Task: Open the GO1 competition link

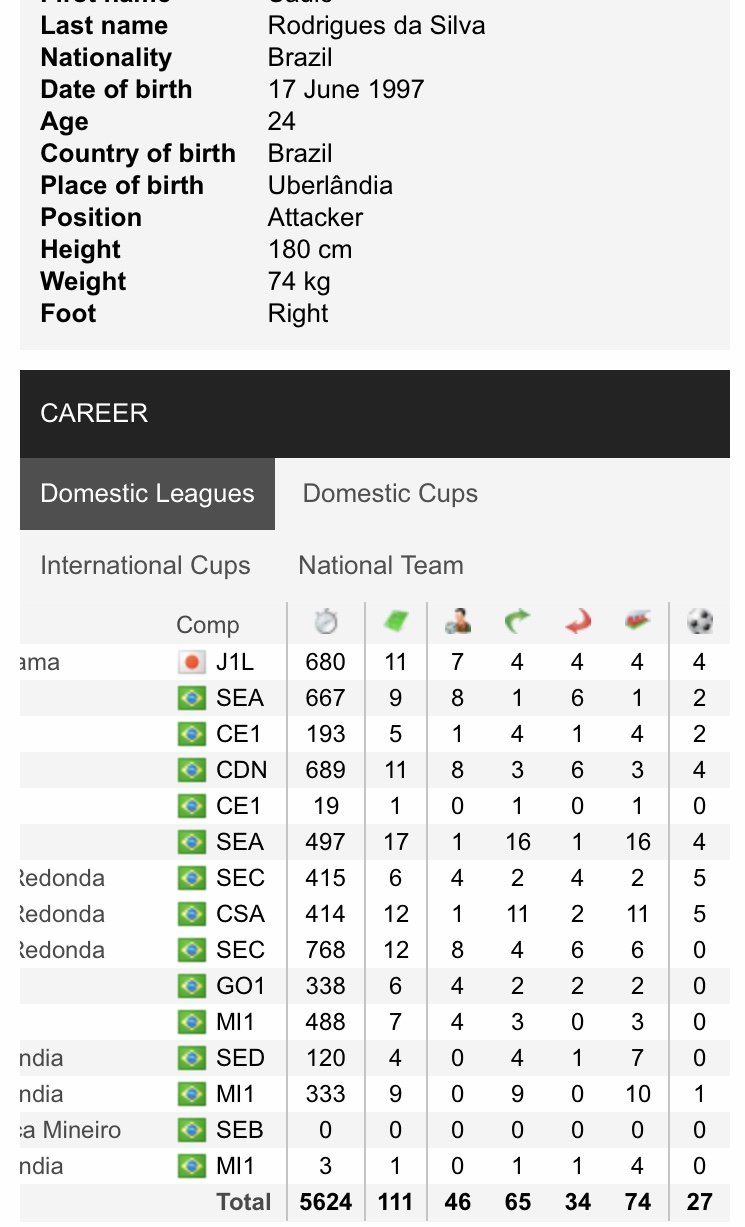Action: coord(241,986)
